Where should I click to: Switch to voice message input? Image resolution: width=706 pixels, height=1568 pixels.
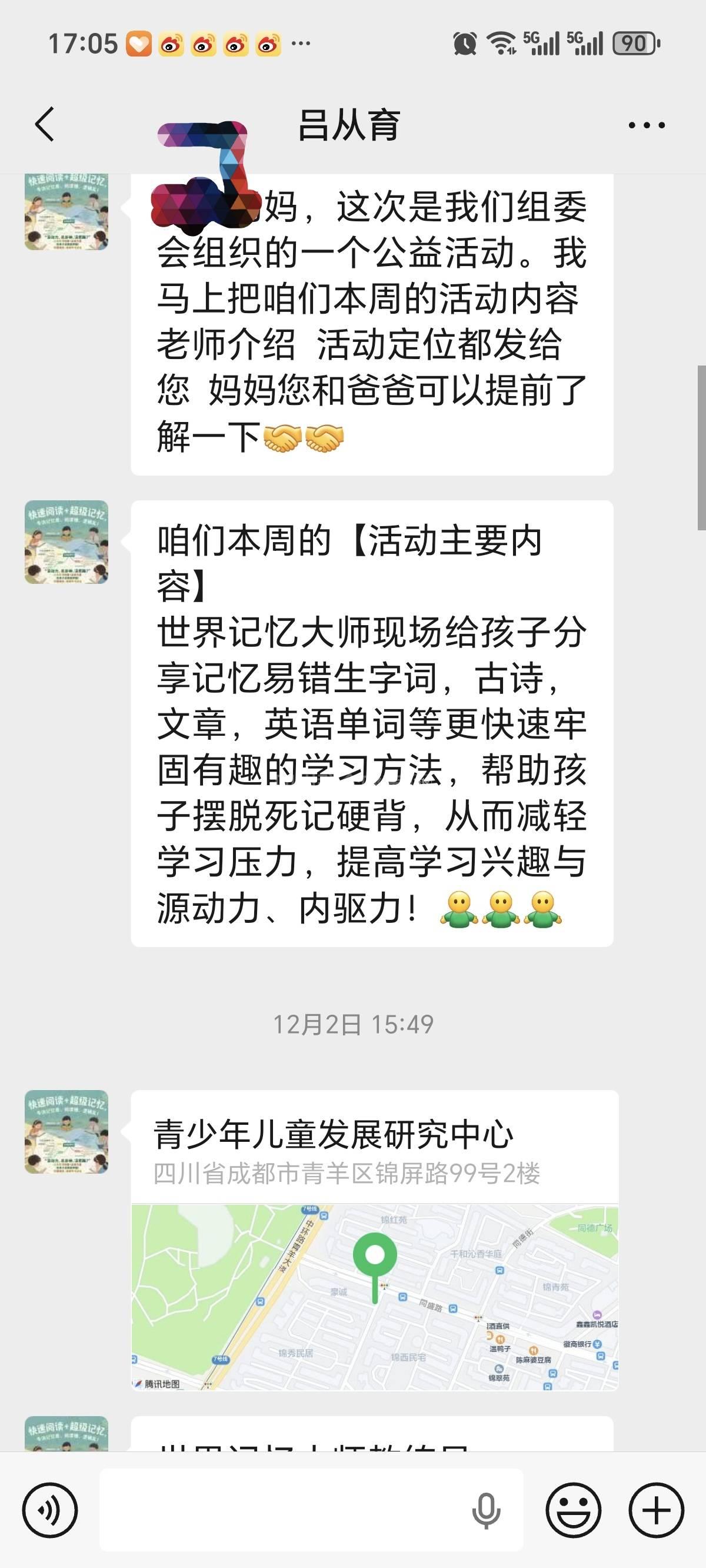click(50, 1510)
